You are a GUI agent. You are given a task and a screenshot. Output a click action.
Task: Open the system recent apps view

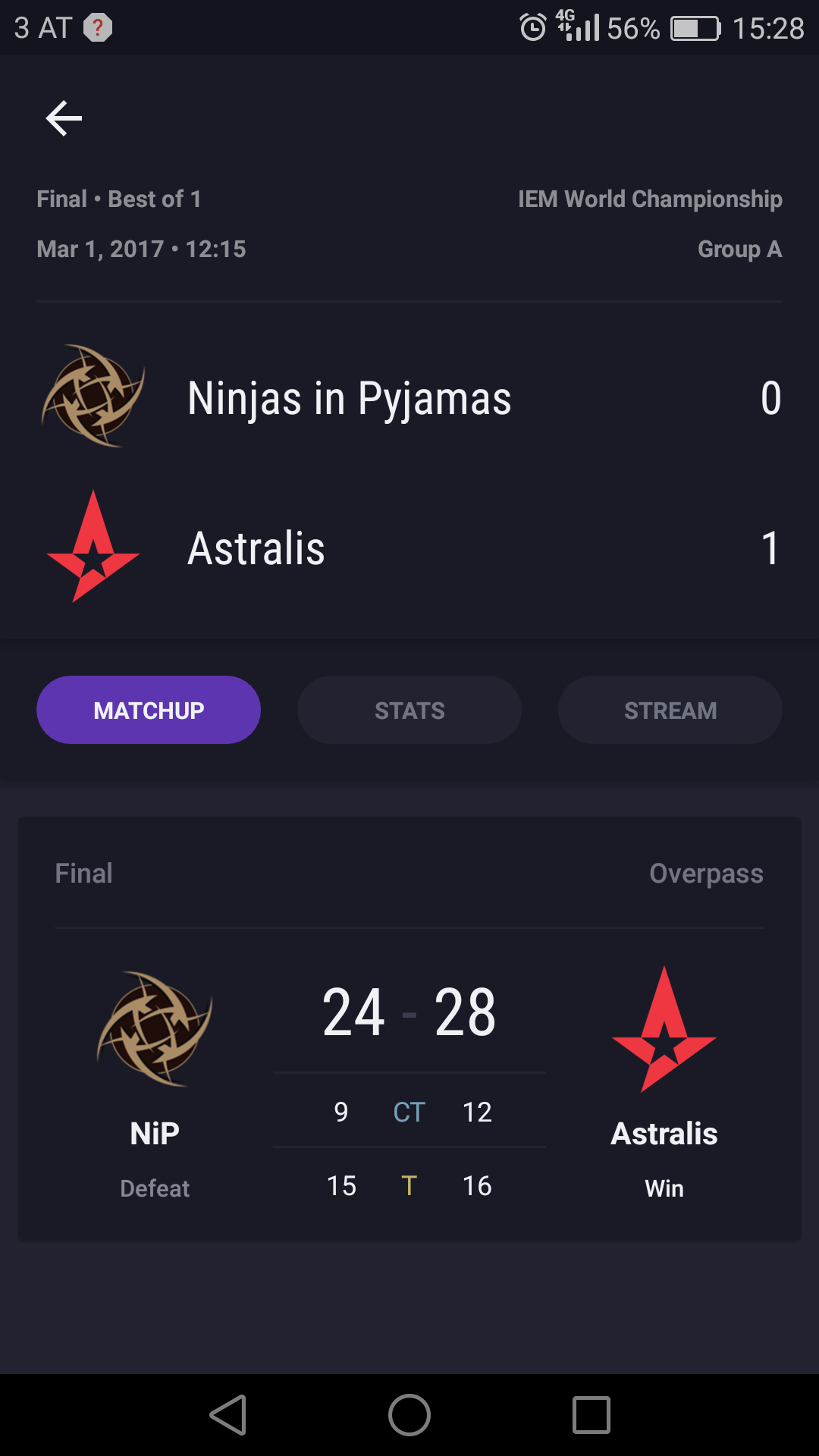tap(591, 1415)
